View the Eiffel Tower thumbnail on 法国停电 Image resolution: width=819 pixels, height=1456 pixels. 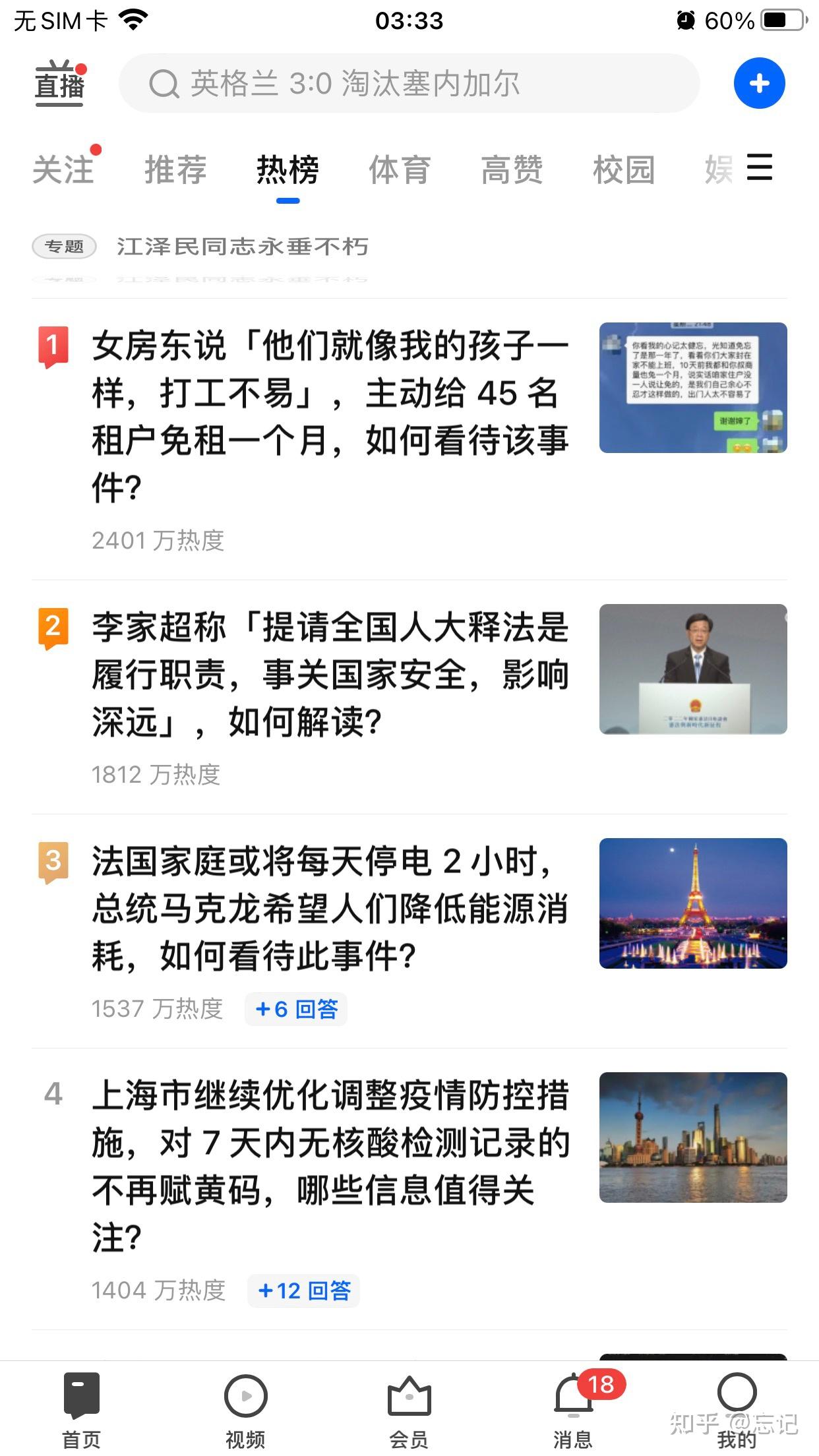click(x=693, y=903)
